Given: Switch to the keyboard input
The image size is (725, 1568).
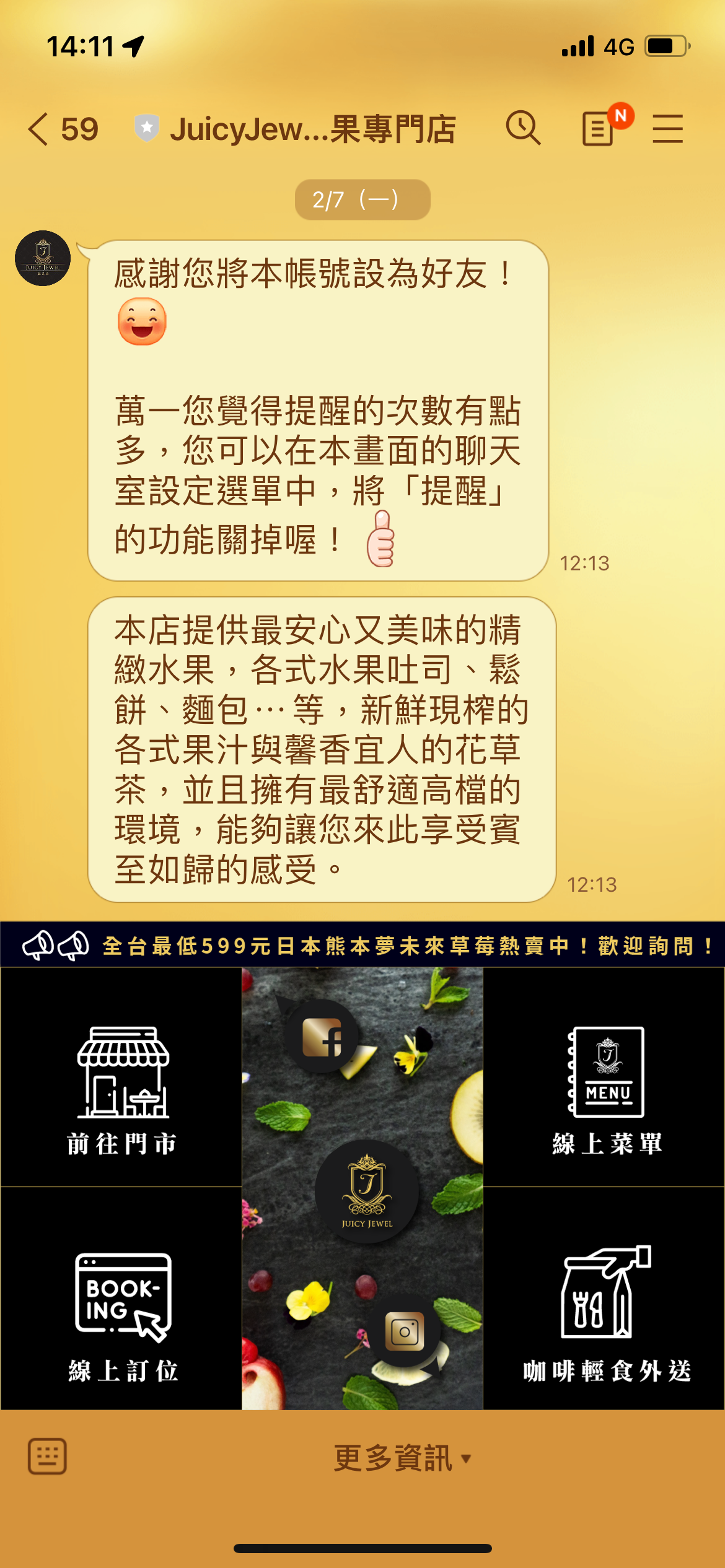Looking at the screenshot, I should [x=47, y=1457].
